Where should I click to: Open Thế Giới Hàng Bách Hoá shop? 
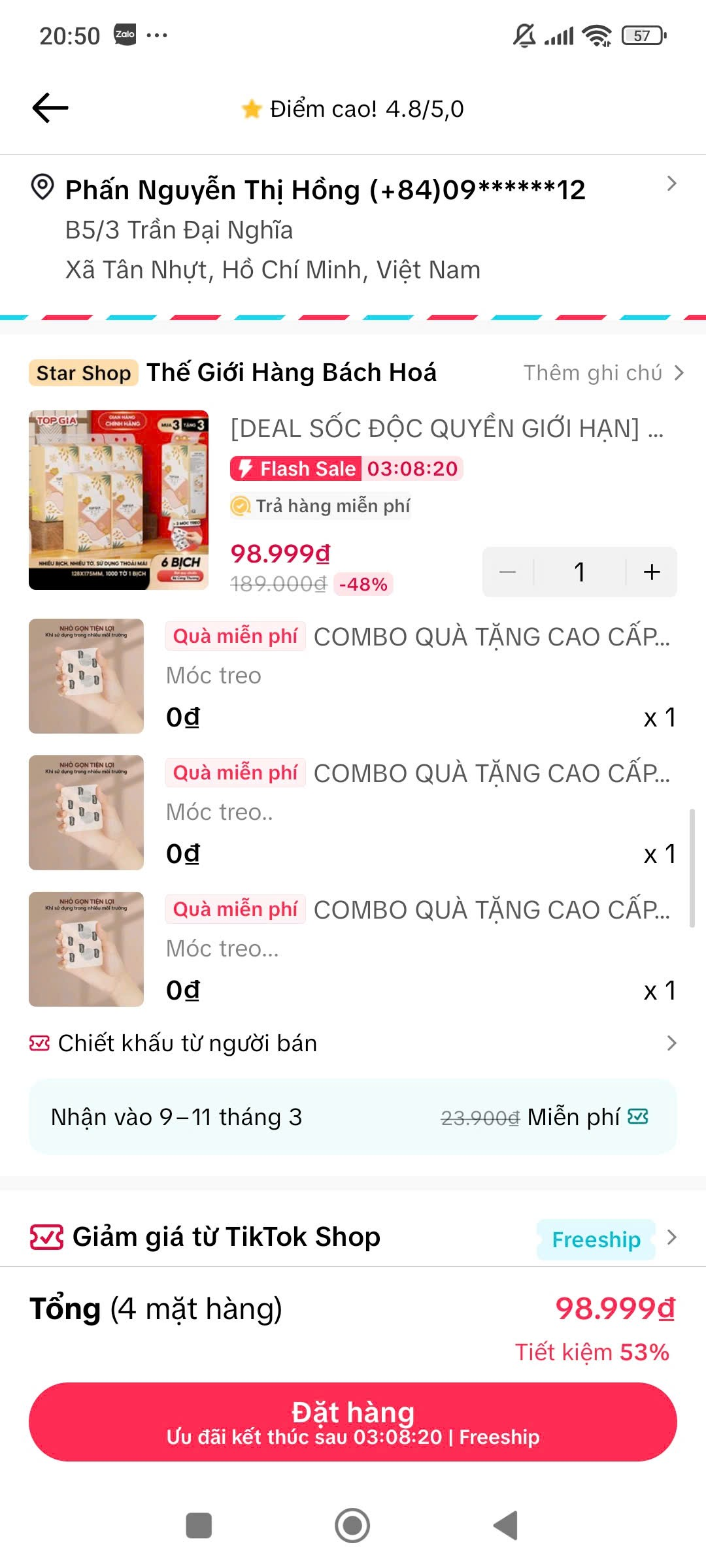(291, 372)
